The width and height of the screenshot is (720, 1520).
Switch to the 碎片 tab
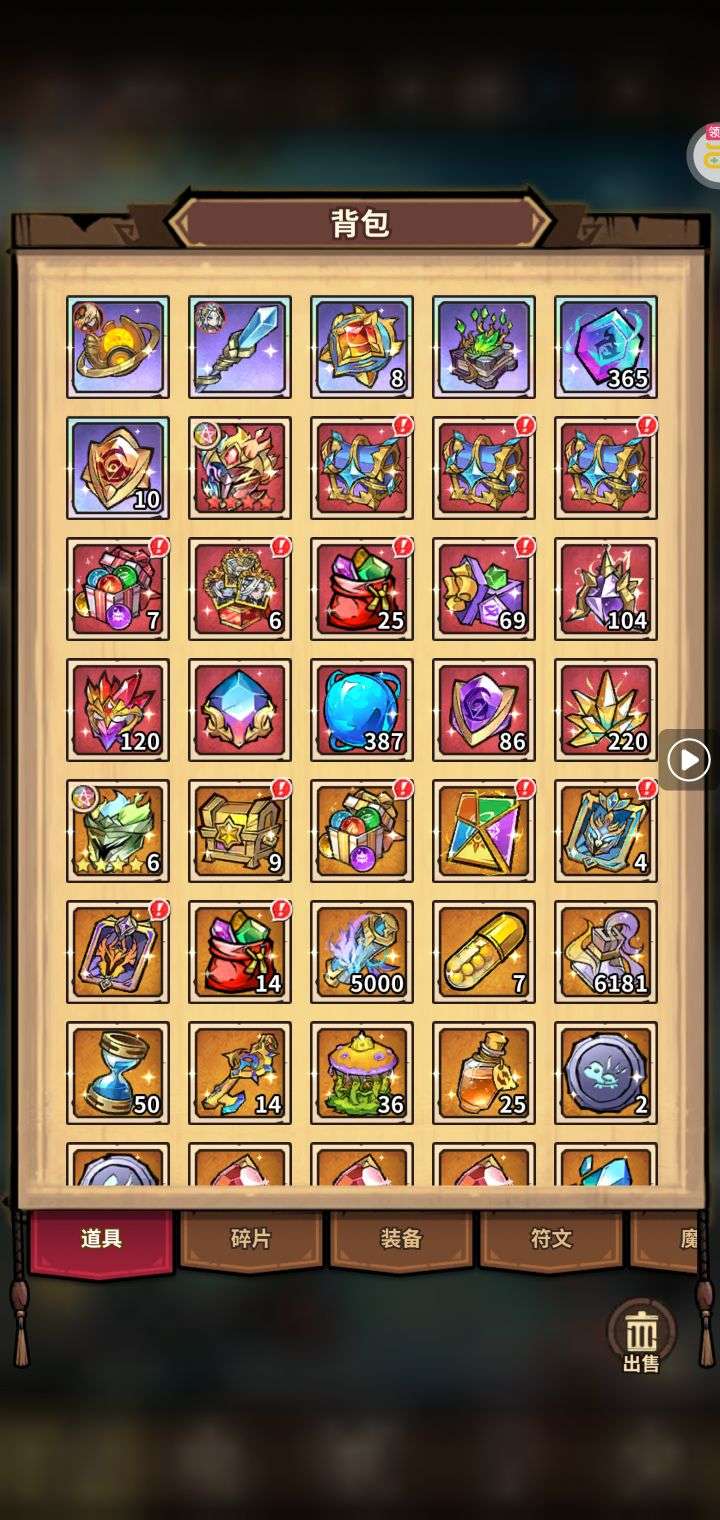click(250, 1239)
